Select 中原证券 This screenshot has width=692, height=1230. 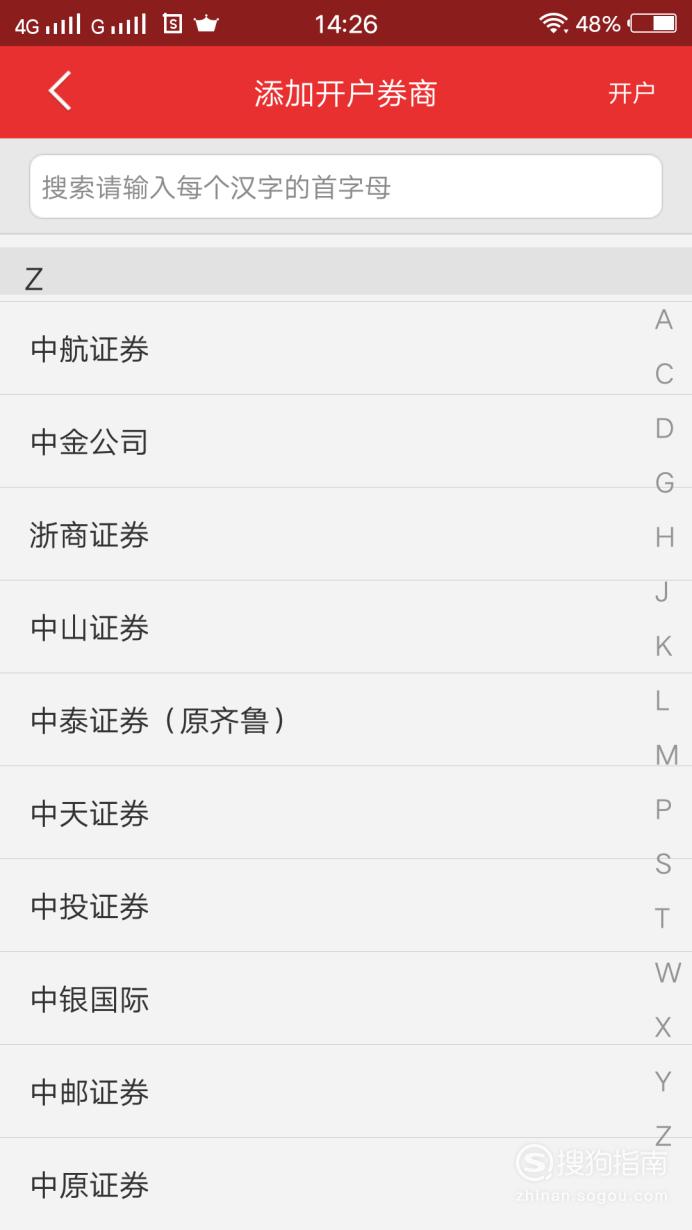(346, 1185)
